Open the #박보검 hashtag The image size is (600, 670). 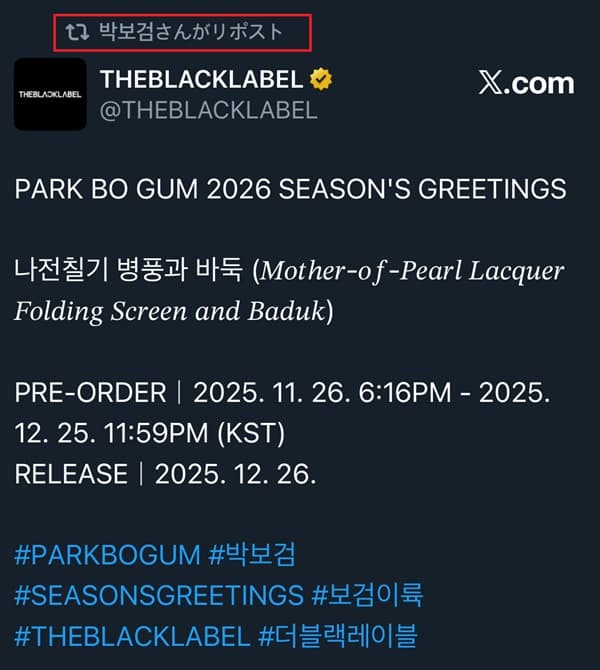point(251,555)
